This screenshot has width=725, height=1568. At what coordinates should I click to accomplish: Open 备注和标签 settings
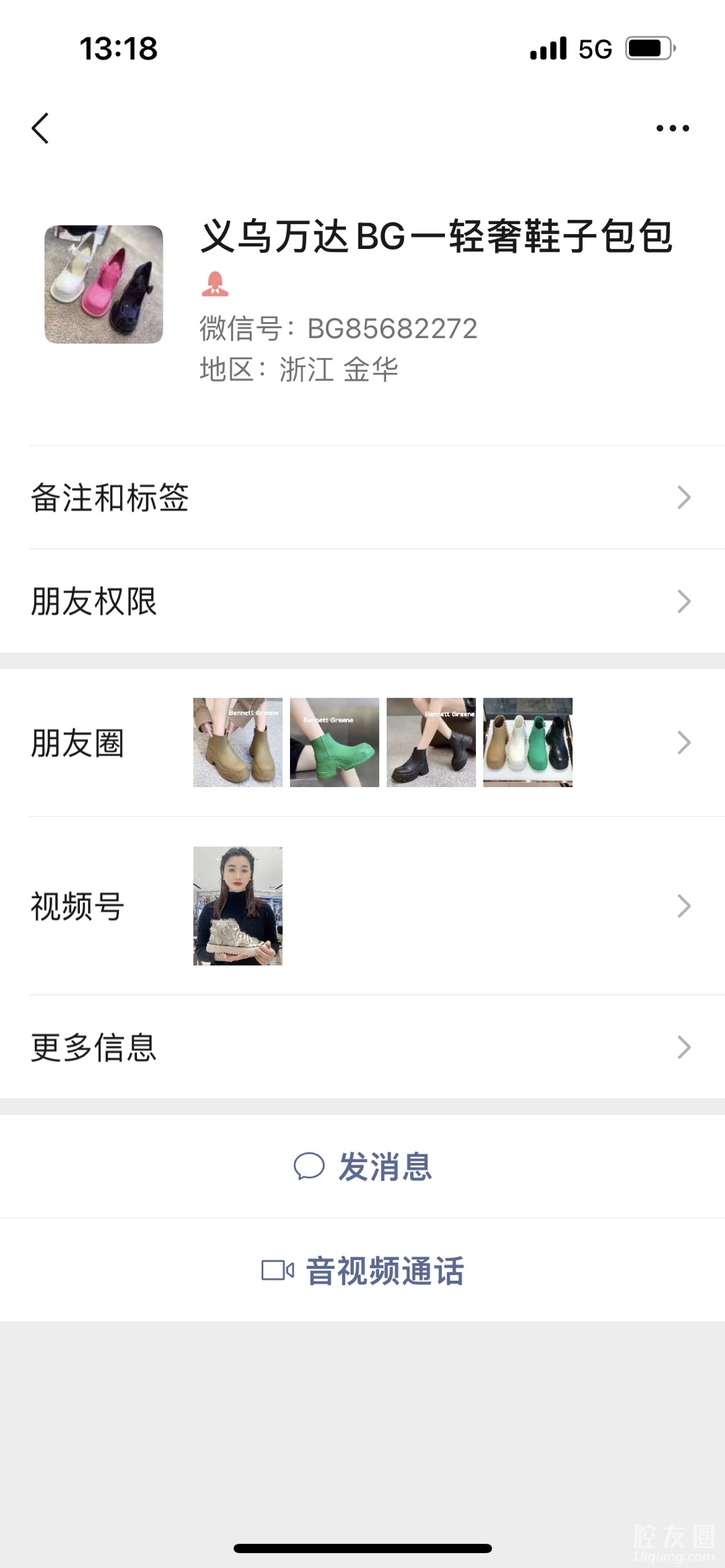point(362,498)
